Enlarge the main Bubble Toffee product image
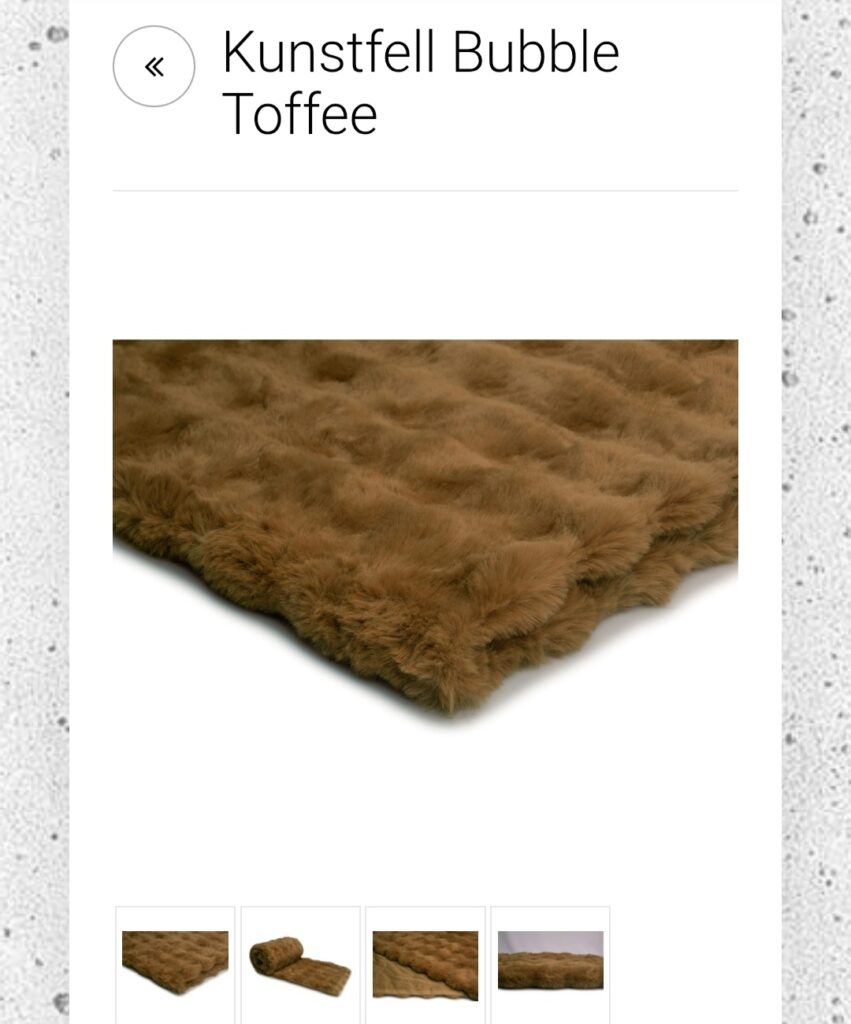Image resolution: width=851 pixels, height=1024 pixels. pyautogui.click(x=425, y=525)
